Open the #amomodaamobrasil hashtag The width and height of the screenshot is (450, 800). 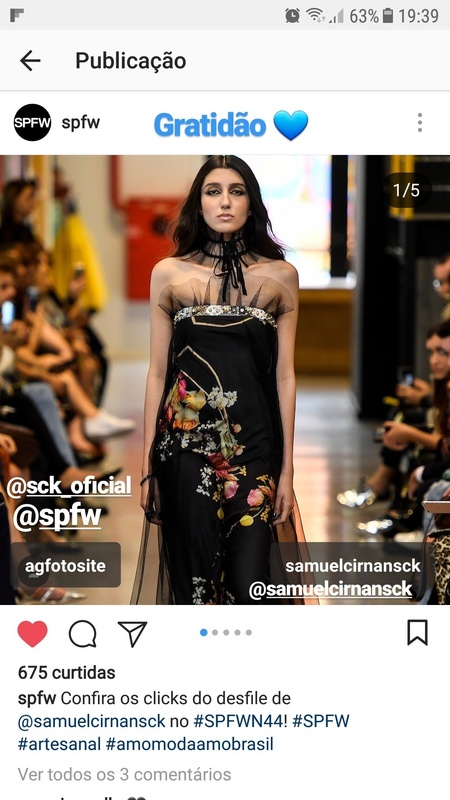(x=189, y=744)
